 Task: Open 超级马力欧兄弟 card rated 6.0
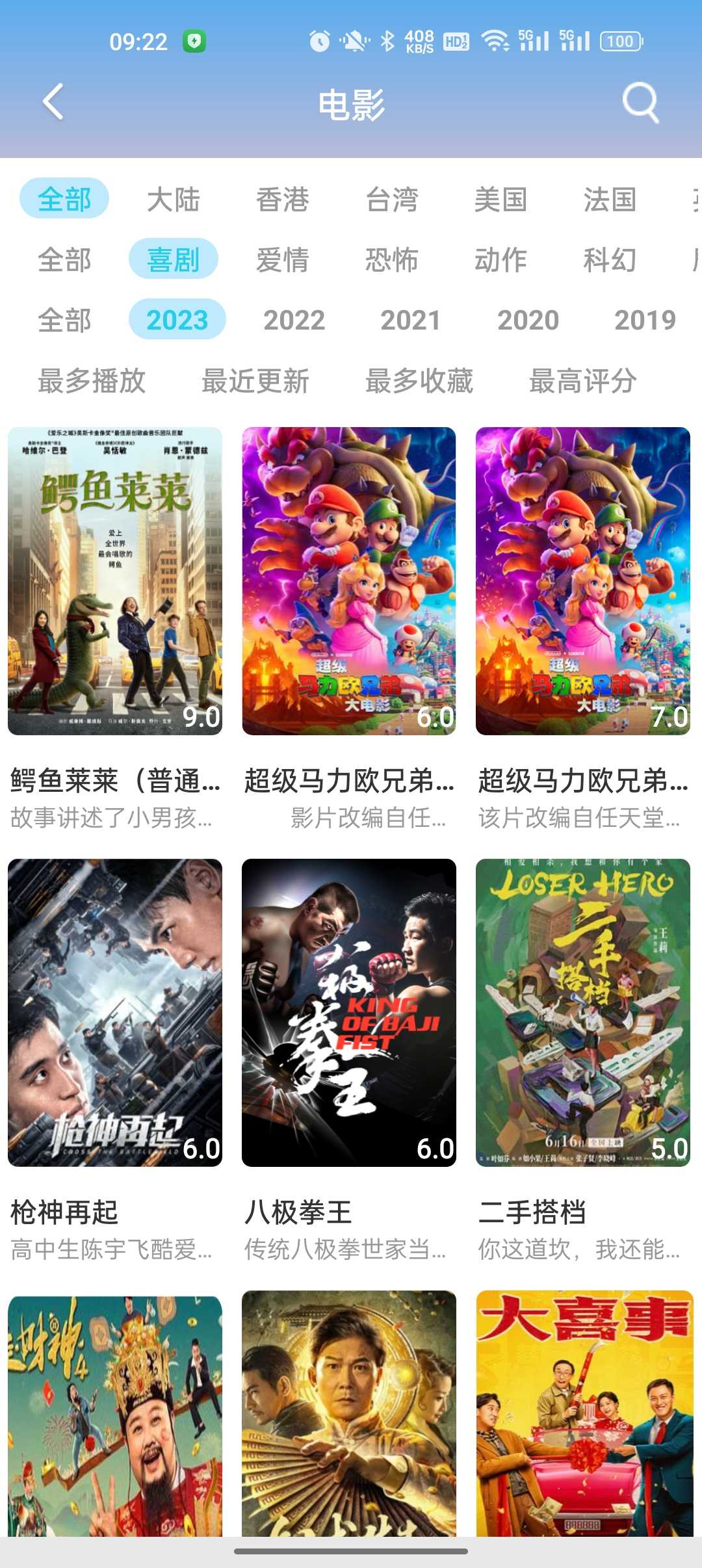pyautogui.click(x=349, y=581)
